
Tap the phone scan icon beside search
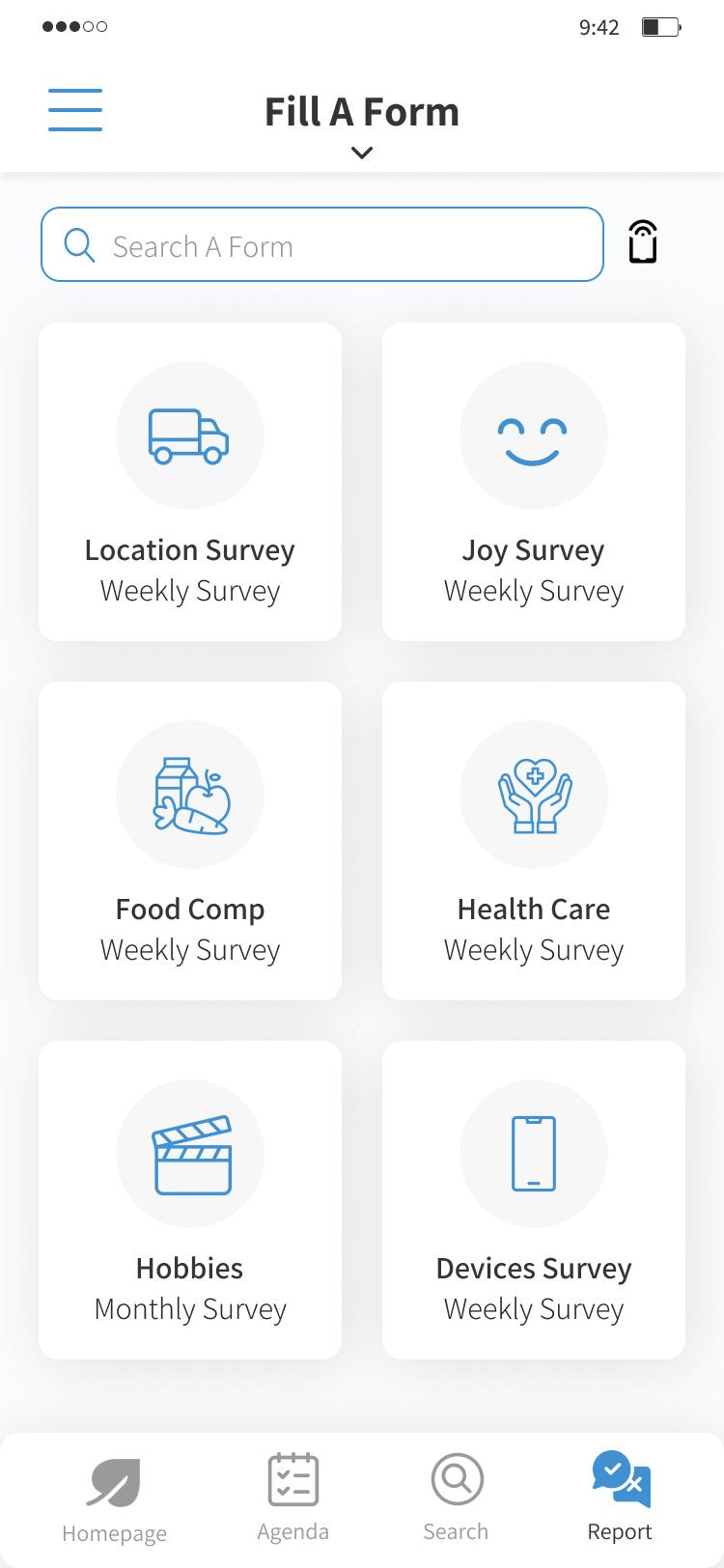point(643,242)
